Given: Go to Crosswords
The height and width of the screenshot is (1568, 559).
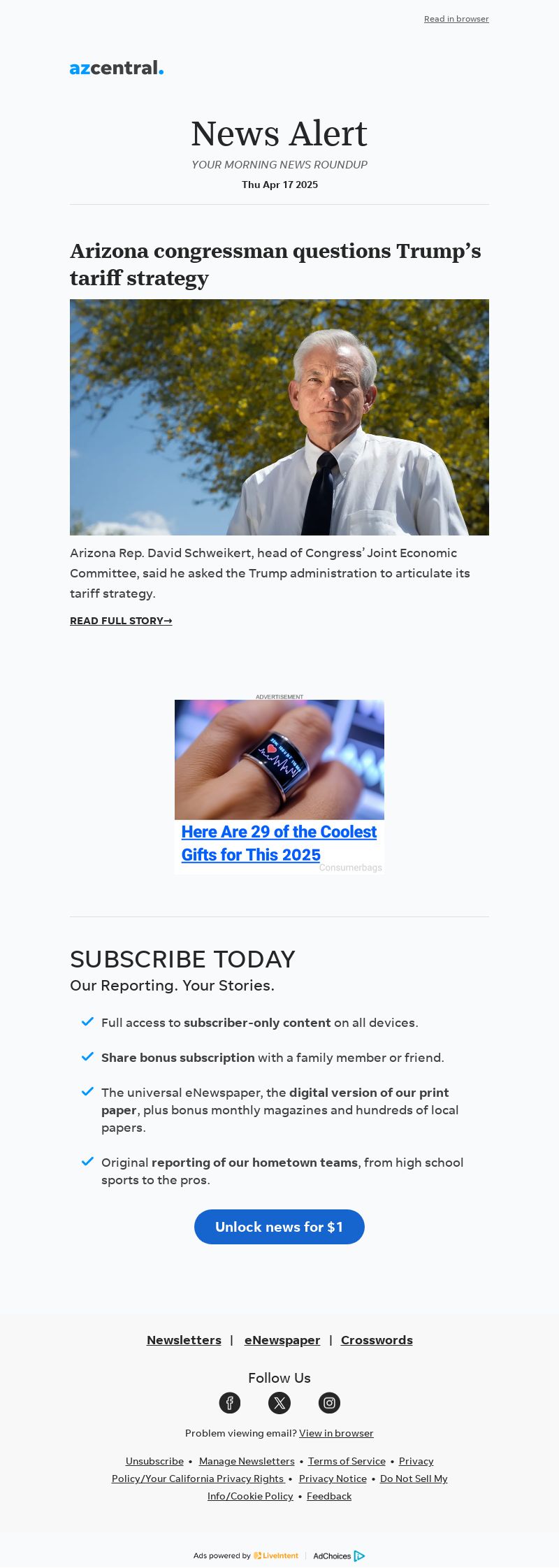Looking at the screenshot, I should click(377, 1340).
